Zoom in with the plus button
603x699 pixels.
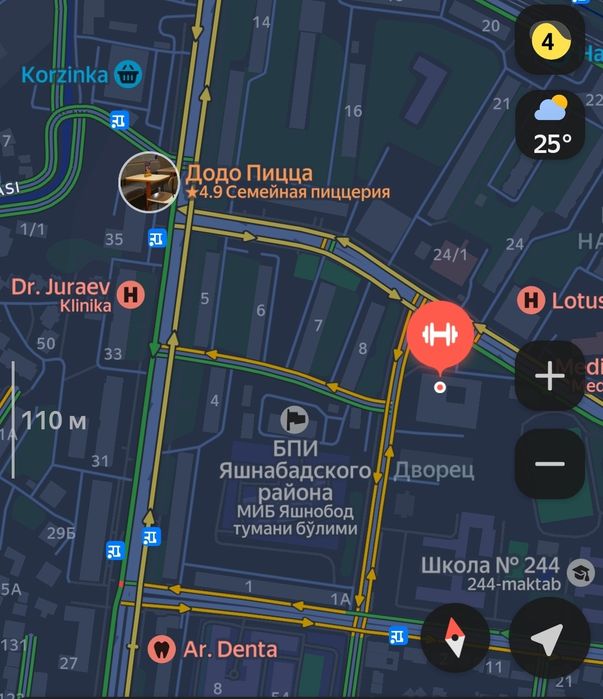tap(549, 376)
